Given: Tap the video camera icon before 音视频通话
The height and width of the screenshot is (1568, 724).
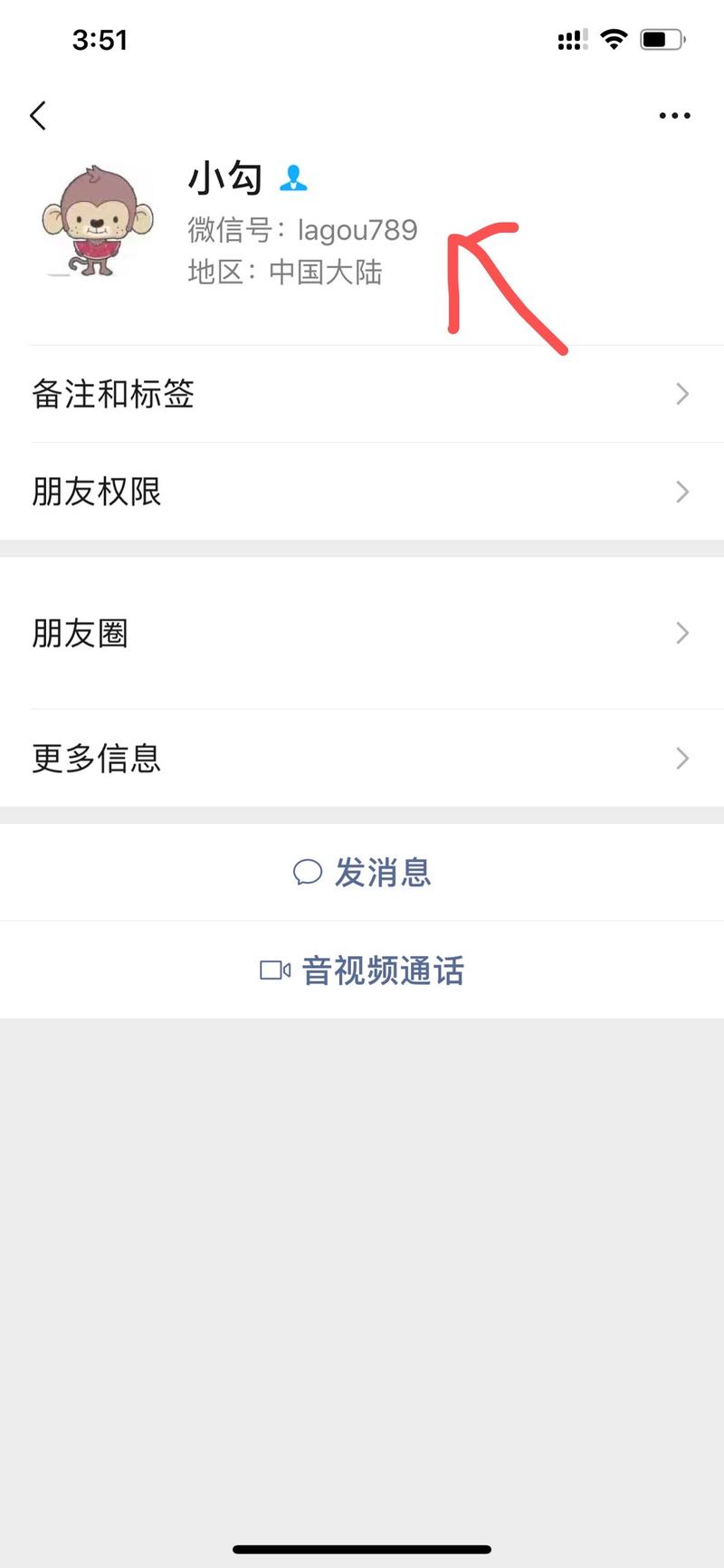Looking at the screenshot, I should 273,970.
